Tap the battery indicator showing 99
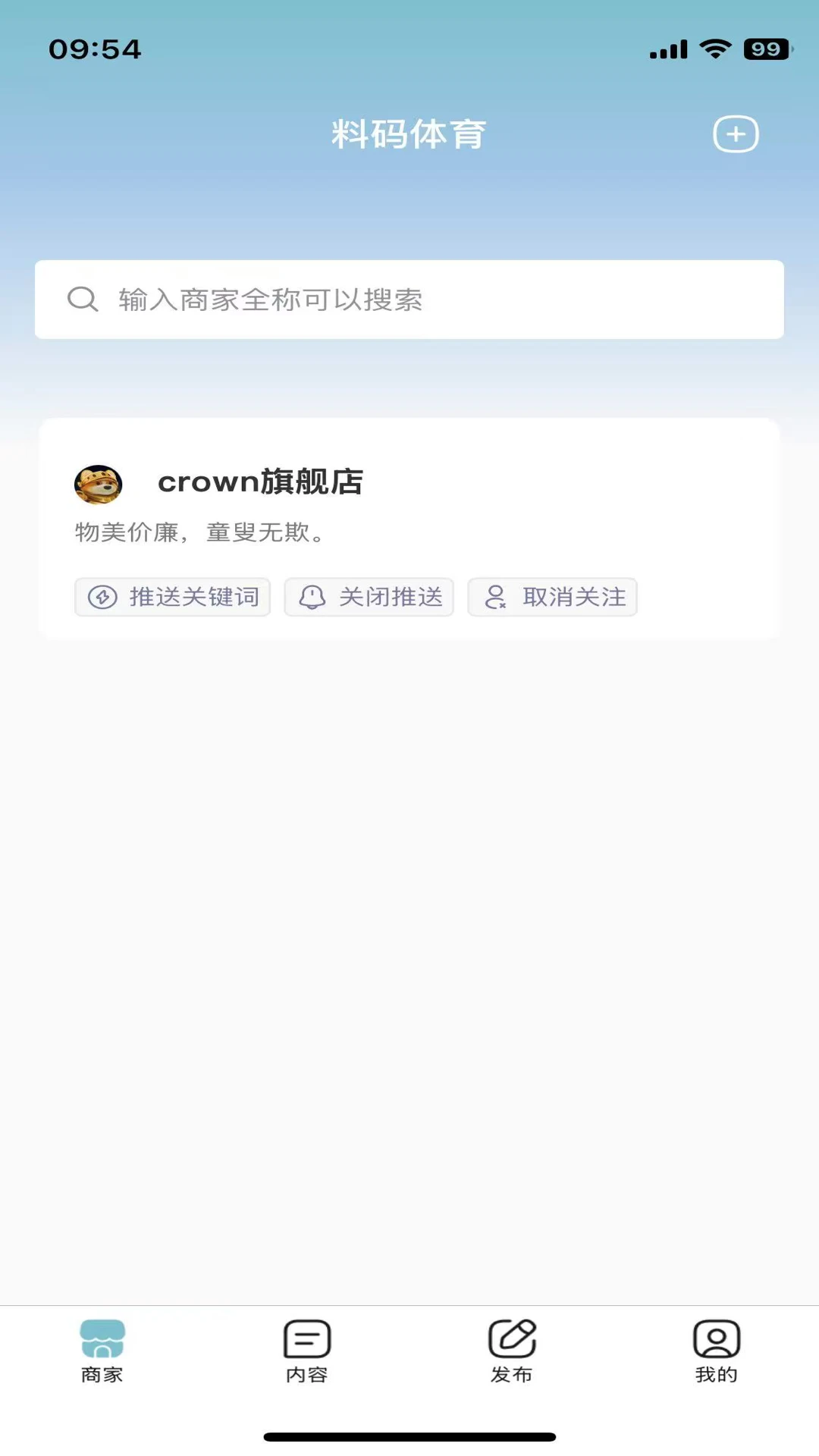819x1456 pixels. click(768, 47)
